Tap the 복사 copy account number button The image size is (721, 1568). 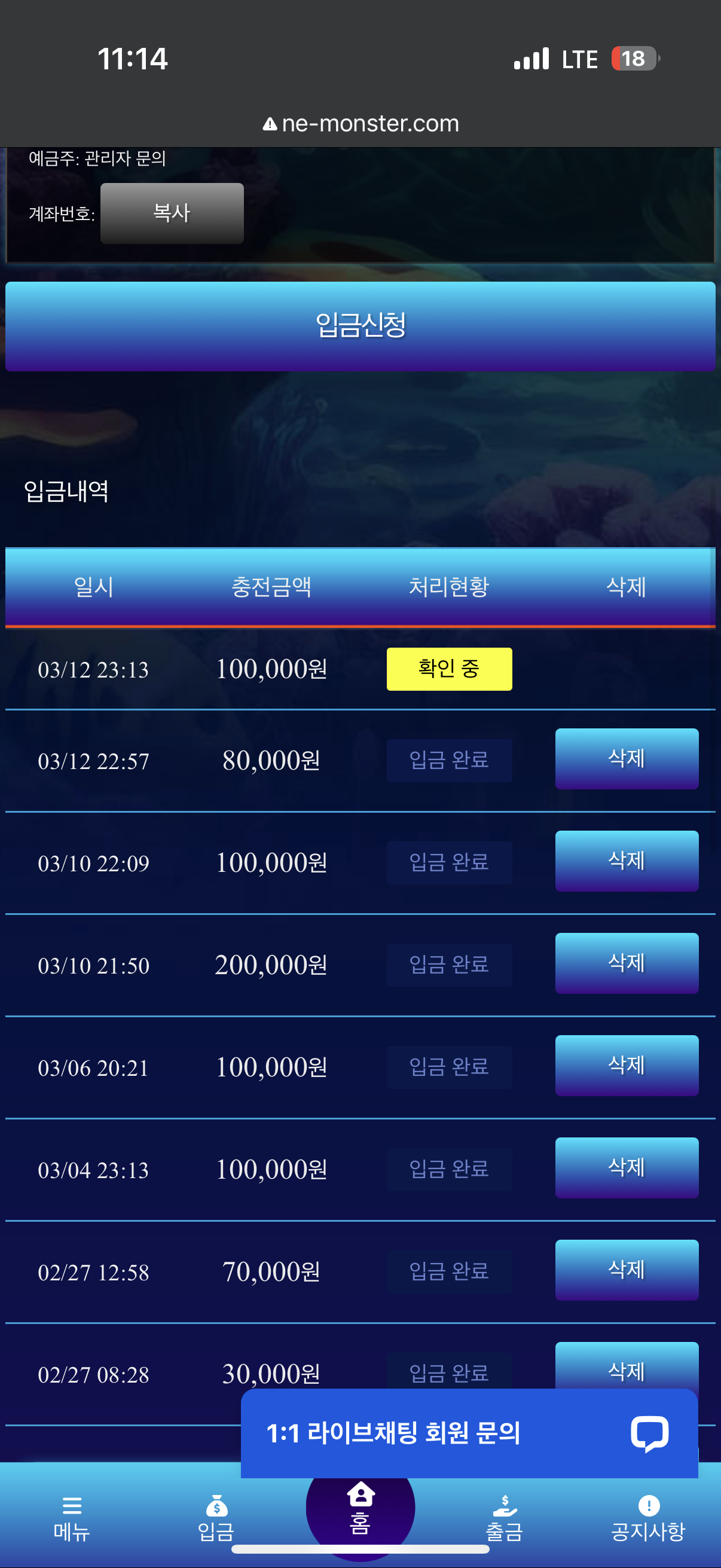coord(172,213)
